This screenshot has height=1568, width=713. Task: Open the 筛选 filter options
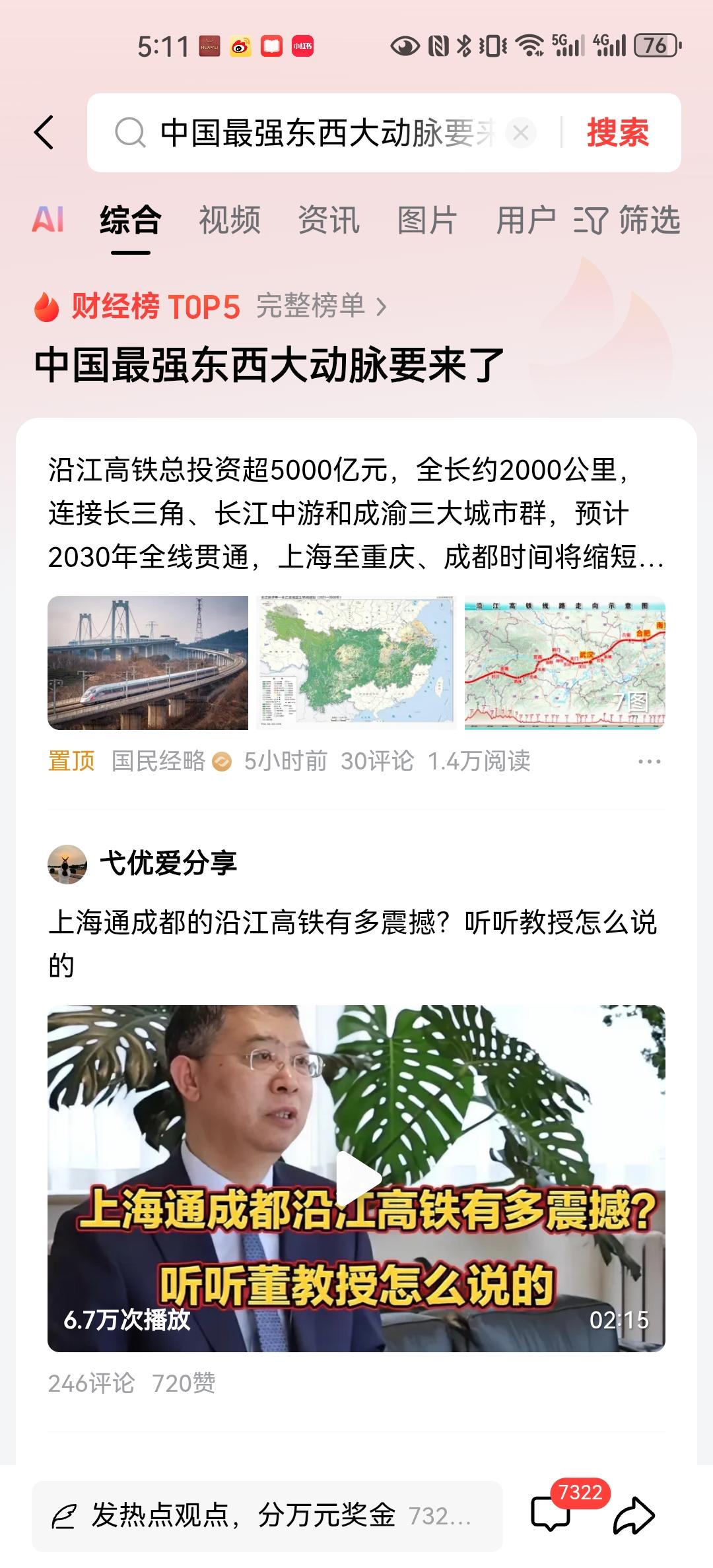627,220
